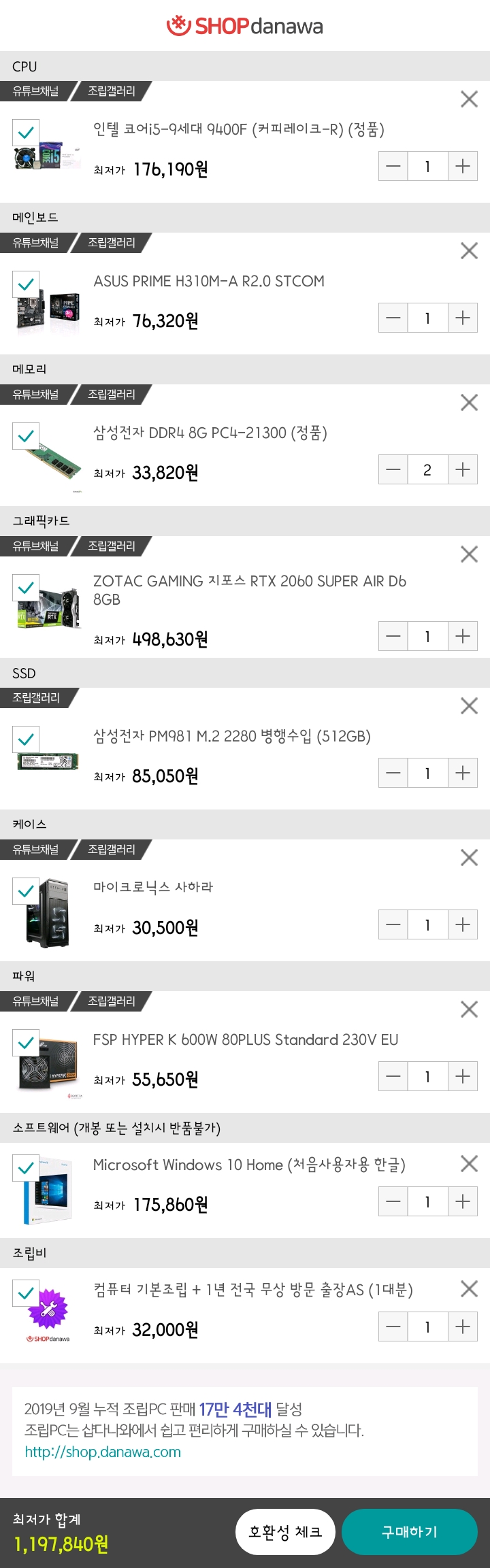Uncheck the 컴퓨터 기본조립 assembly fee
The width and height of the screenshot is (490, 1568).
point(26,1293)
